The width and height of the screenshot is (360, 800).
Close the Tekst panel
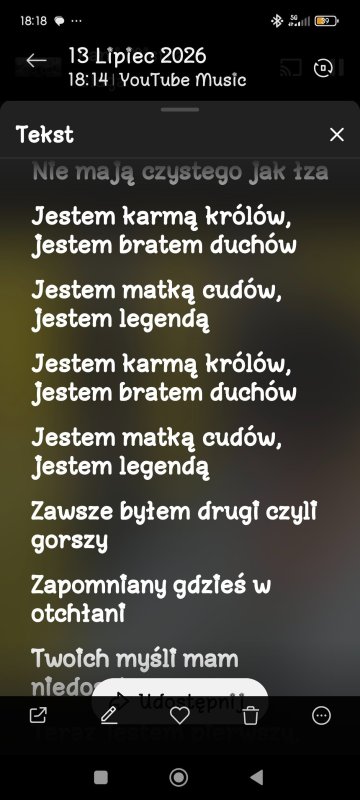[x=337, y=135]
